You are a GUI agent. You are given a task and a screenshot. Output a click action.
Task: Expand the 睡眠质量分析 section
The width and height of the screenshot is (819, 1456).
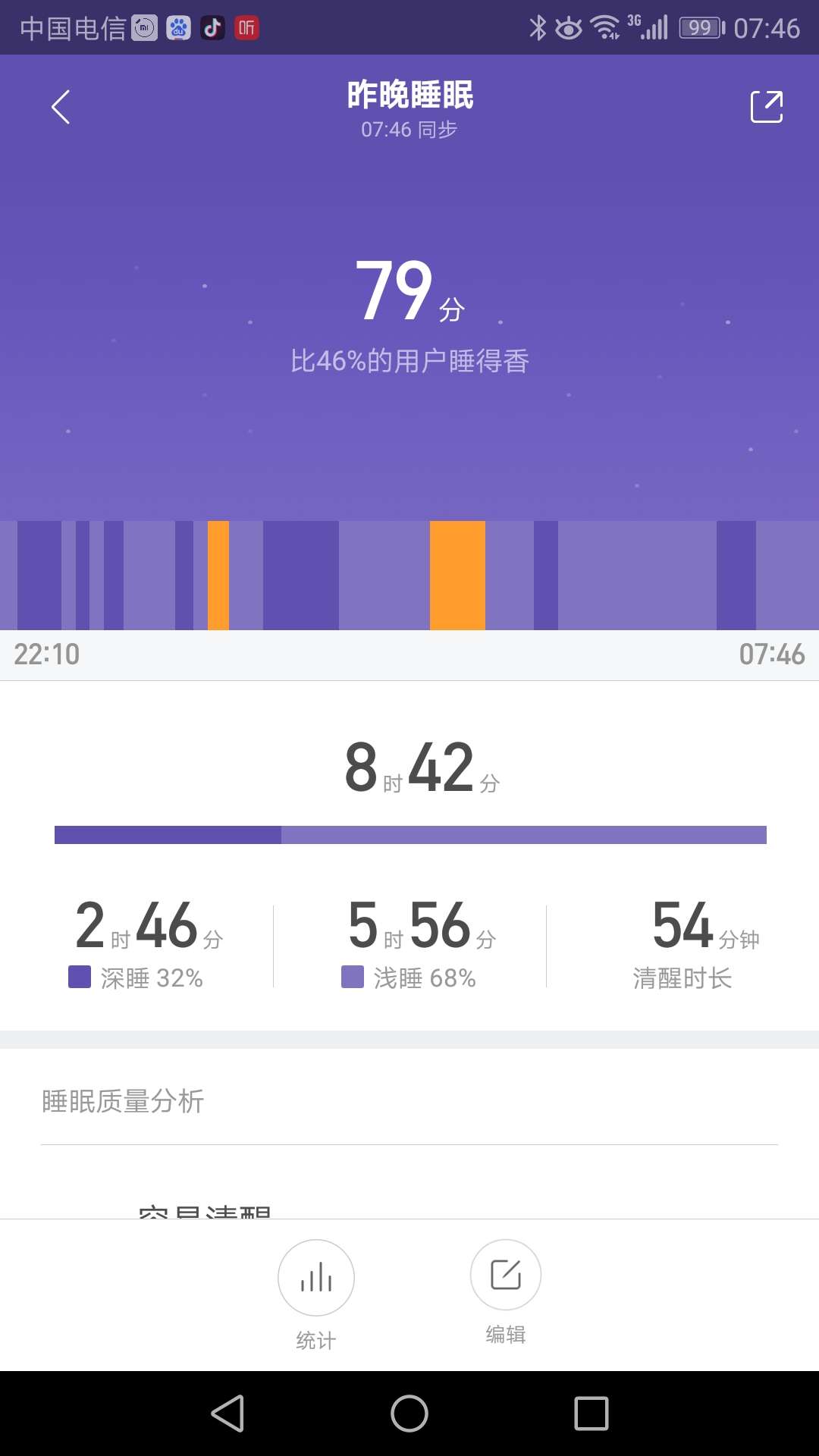[x=124, y=1101]
